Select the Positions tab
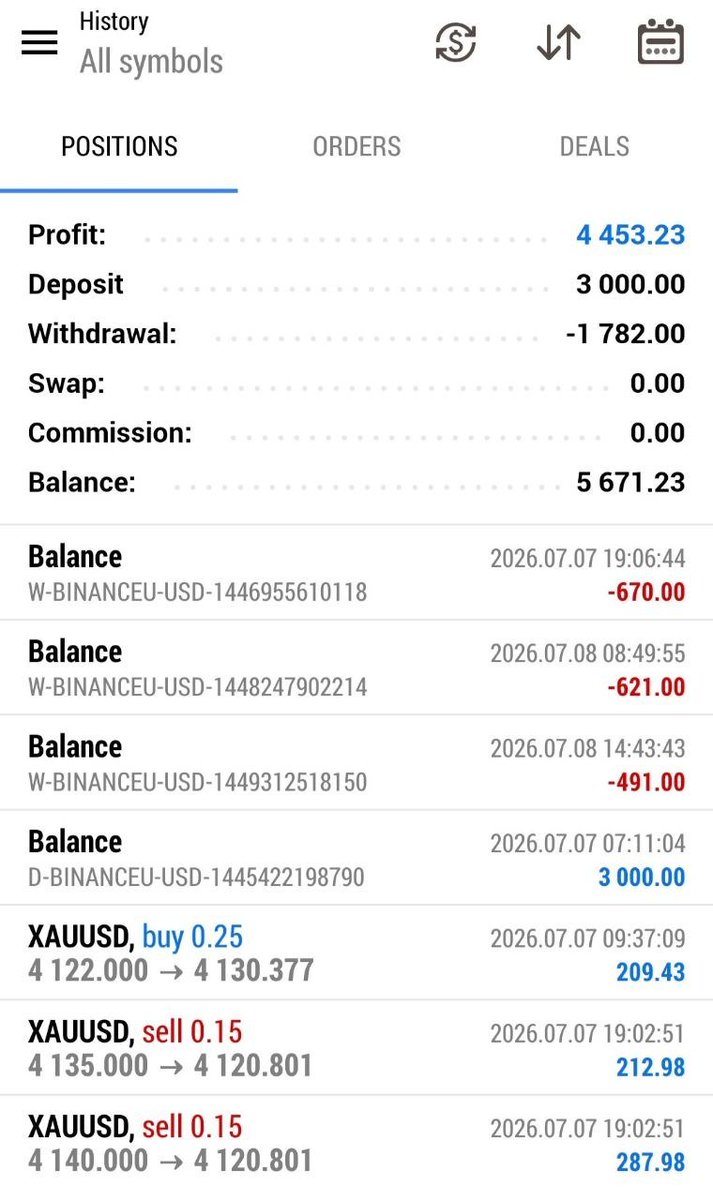 click(119, 147)
